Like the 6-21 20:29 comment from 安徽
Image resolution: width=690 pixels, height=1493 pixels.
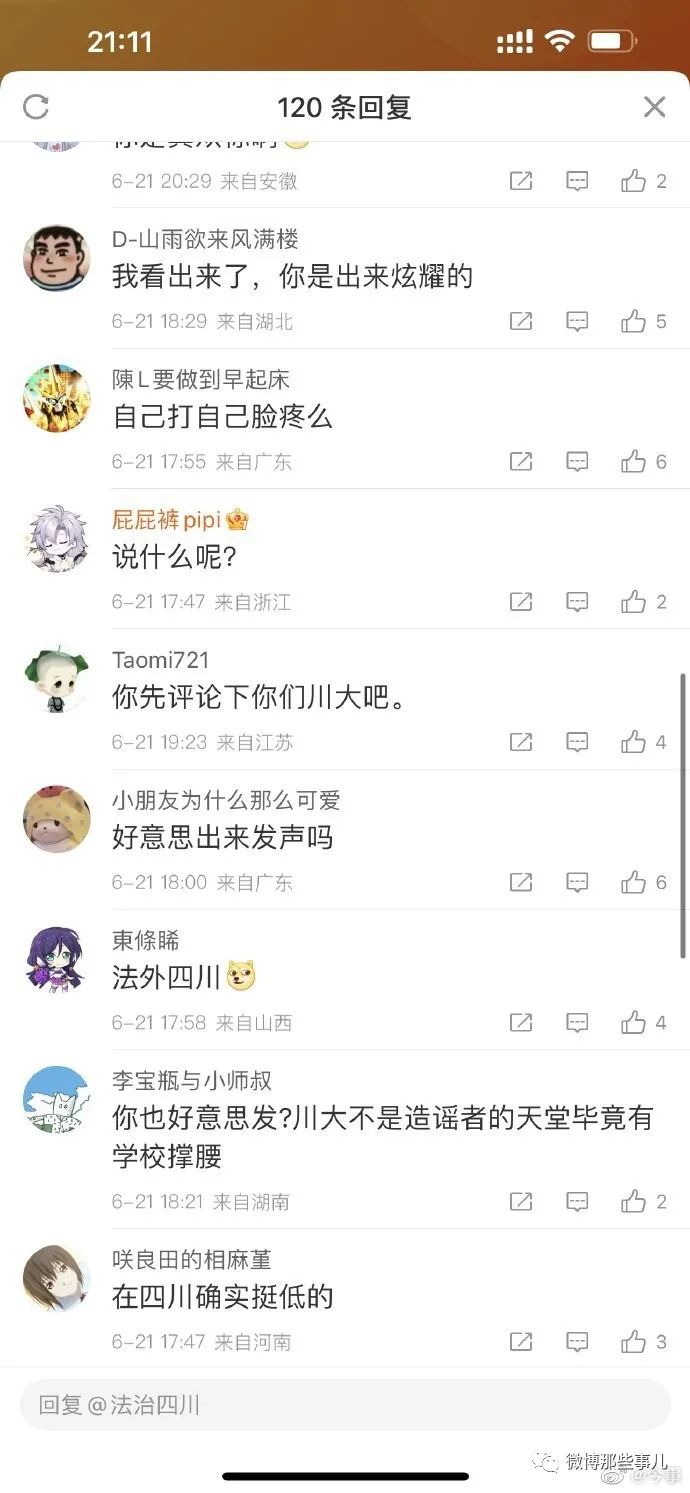click(633, 181)
